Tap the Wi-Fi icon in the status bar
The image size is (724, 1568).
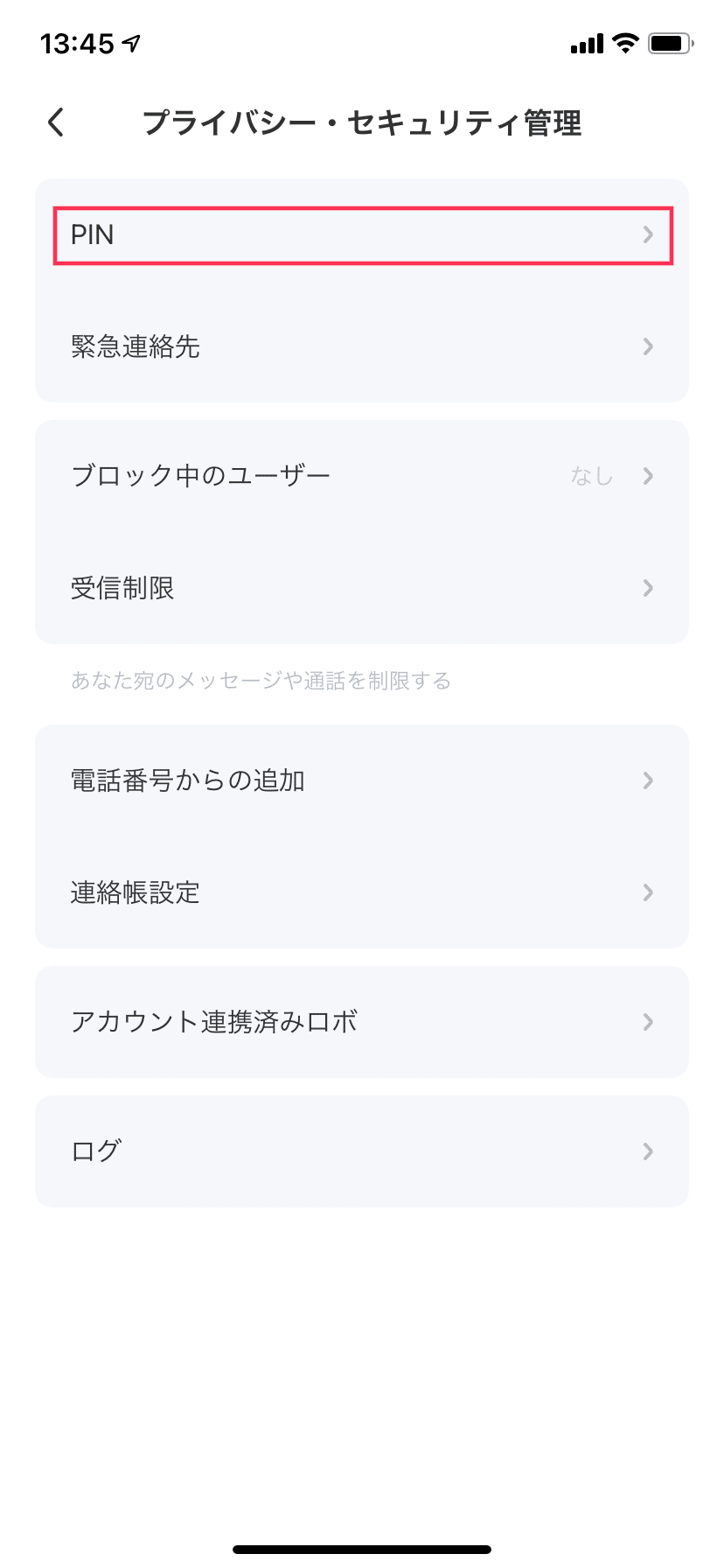[626, 42]
